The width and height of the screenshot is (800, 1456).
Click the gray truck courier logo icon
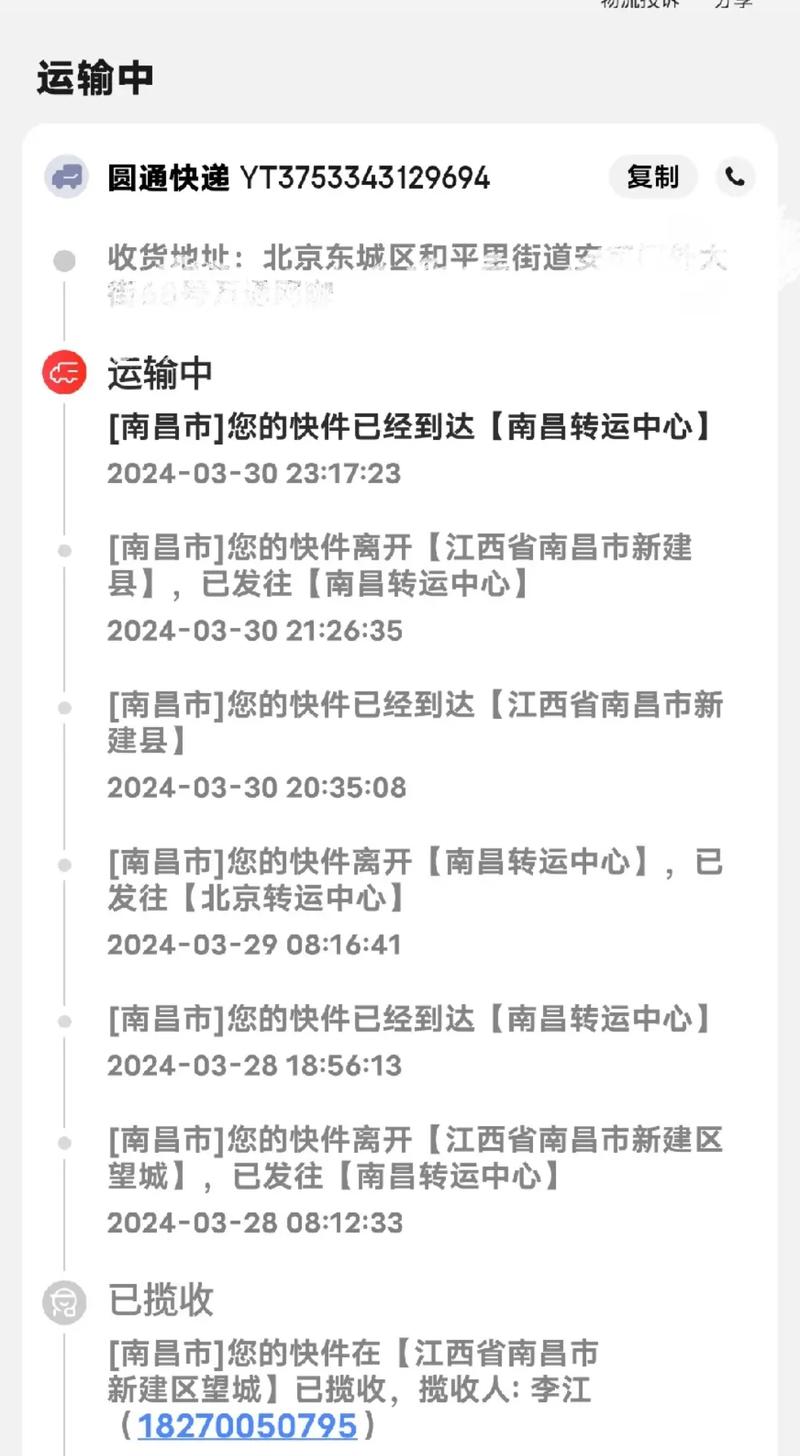coord(66,178)
